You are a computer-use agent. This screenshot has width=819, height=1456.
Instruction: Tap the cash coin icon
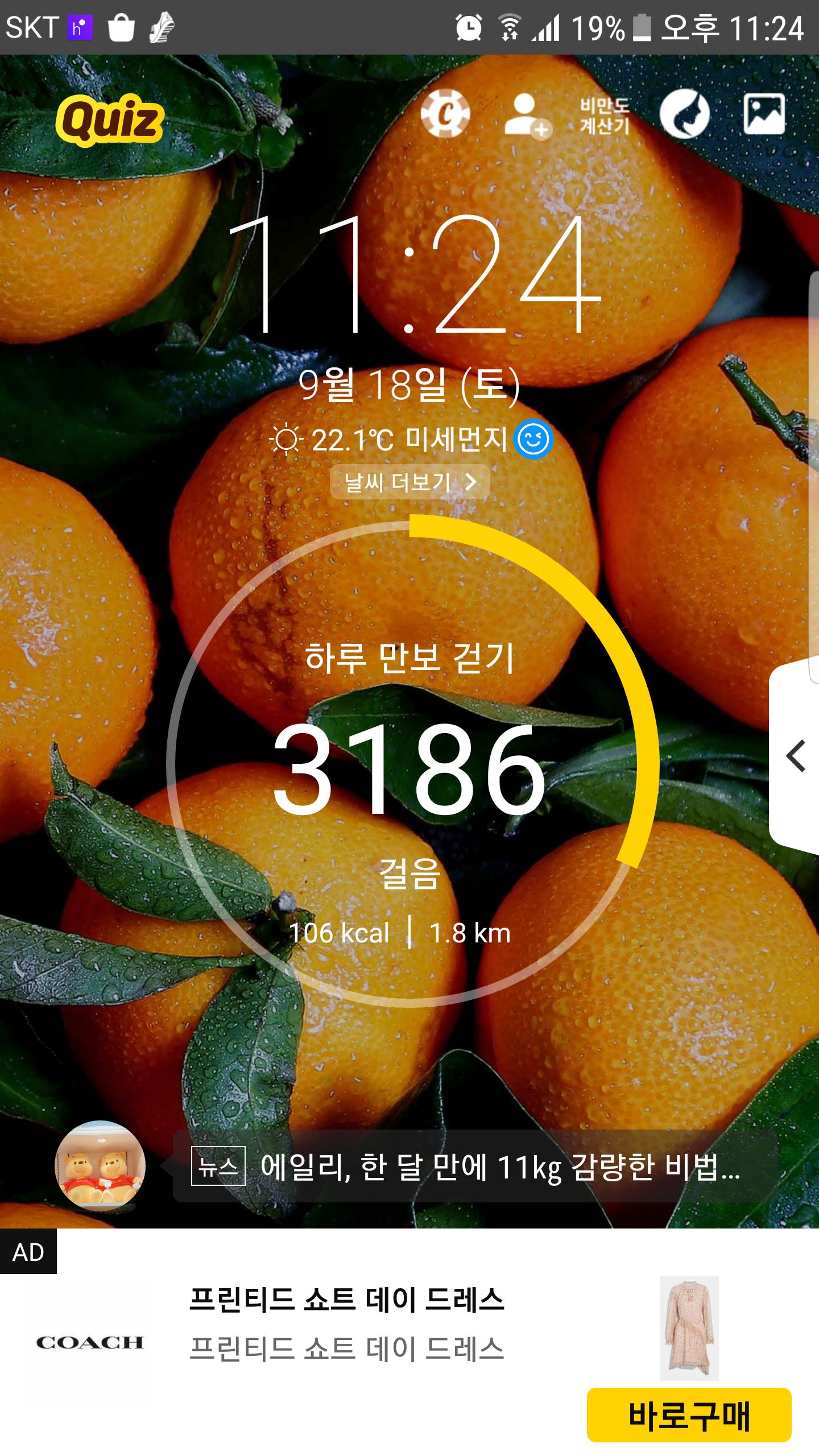click(445, 114)
